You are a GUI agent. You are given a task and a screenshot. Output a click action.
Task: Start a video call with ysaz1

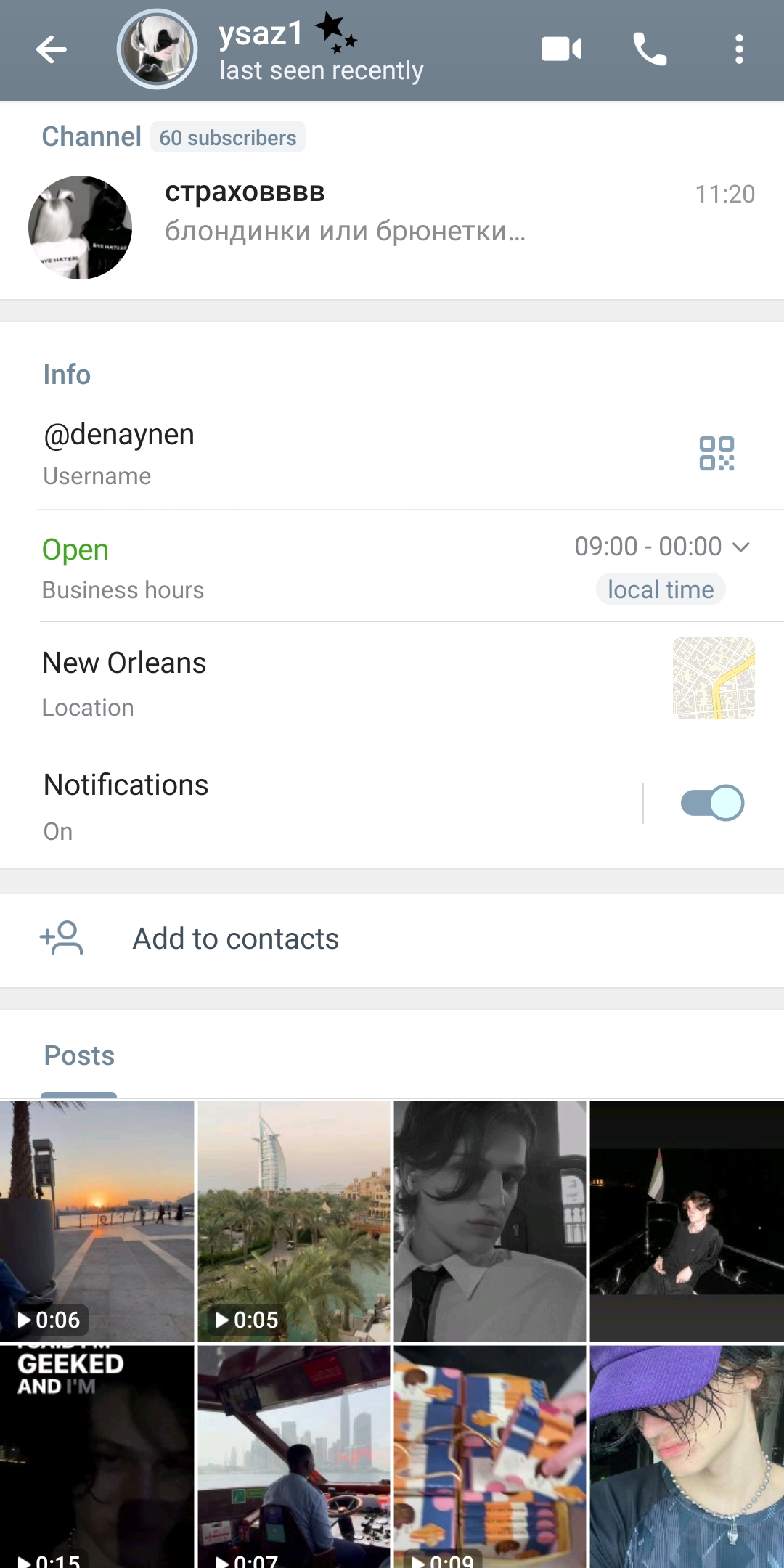pyautogui.click(x=561, y=49)
